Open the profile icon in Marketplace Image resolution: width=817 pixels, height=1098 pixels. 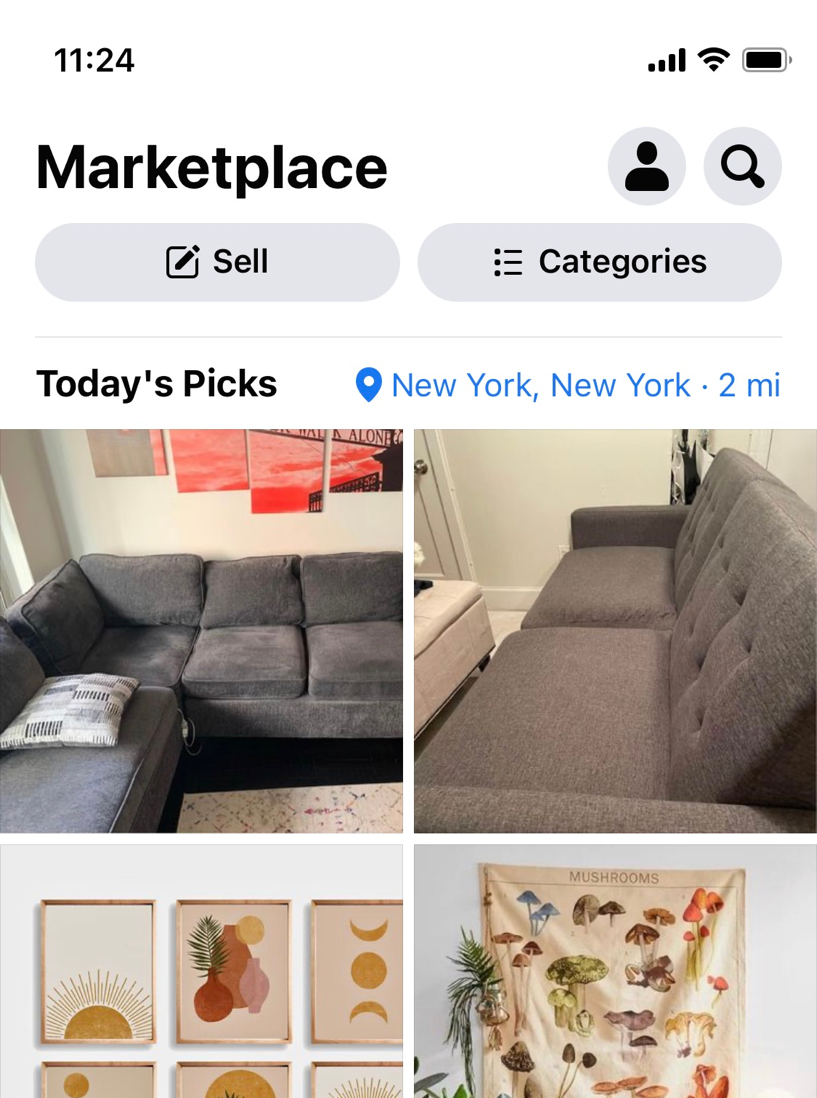point(646,166)
